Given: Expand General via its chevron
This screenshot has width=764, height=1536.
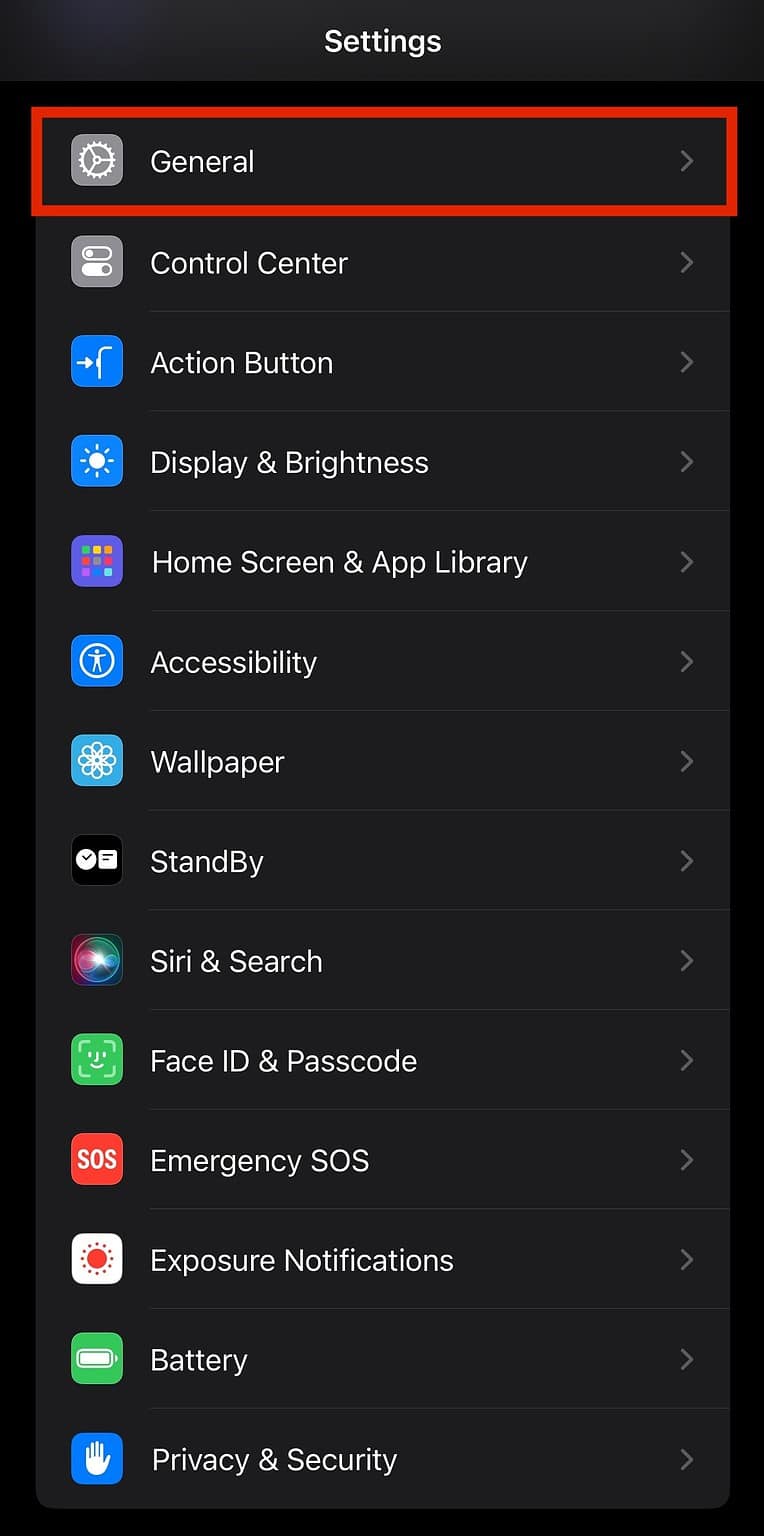Looking at the screenshot, I should (687, 161).
